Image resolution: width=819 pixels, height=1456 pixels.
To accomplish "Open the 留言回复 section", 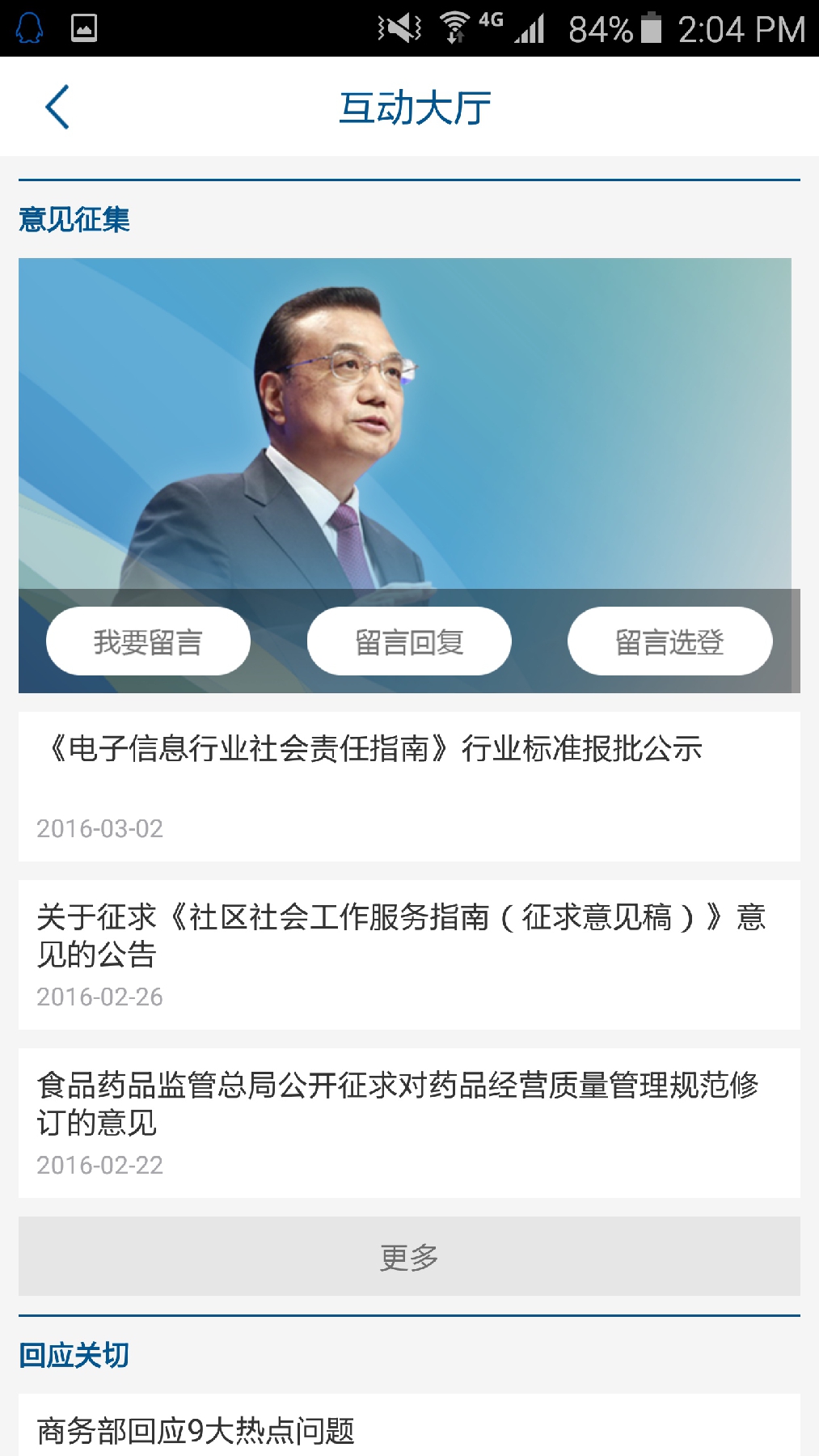I will tap(409, 641).
